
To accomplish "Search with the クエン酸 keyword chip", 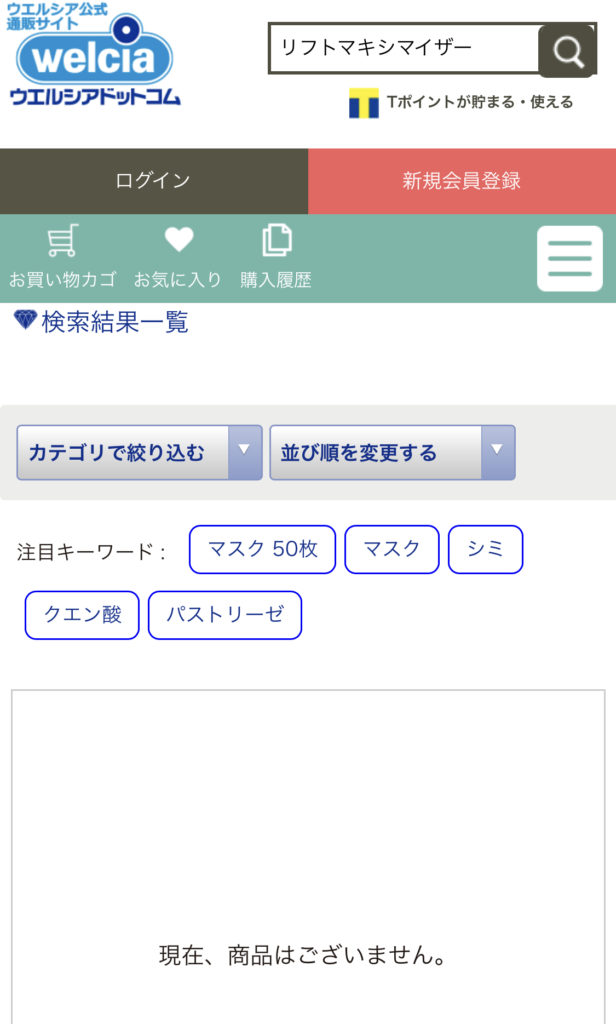I will (82, 615).
